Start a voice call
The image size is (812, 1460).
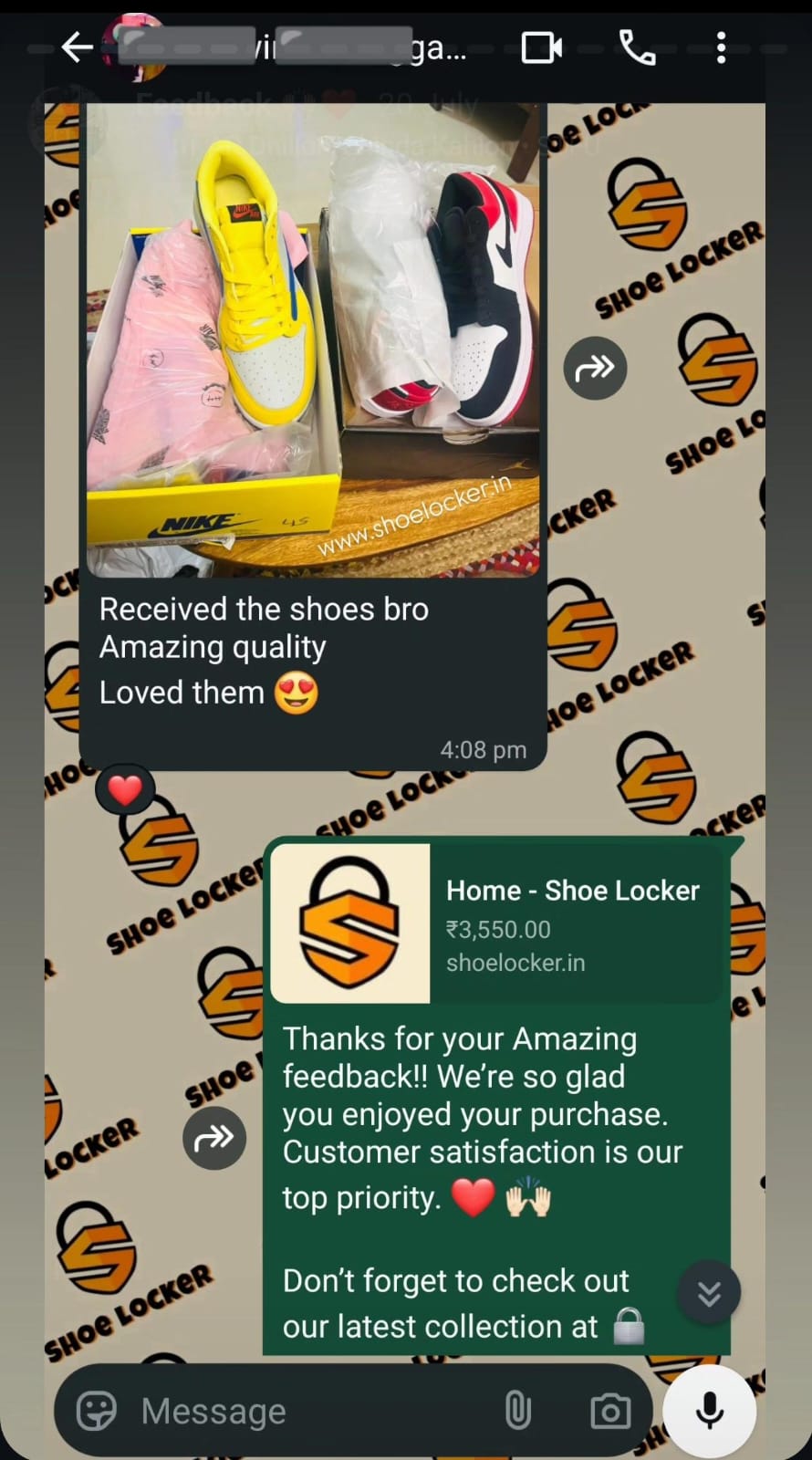[637, 47]
